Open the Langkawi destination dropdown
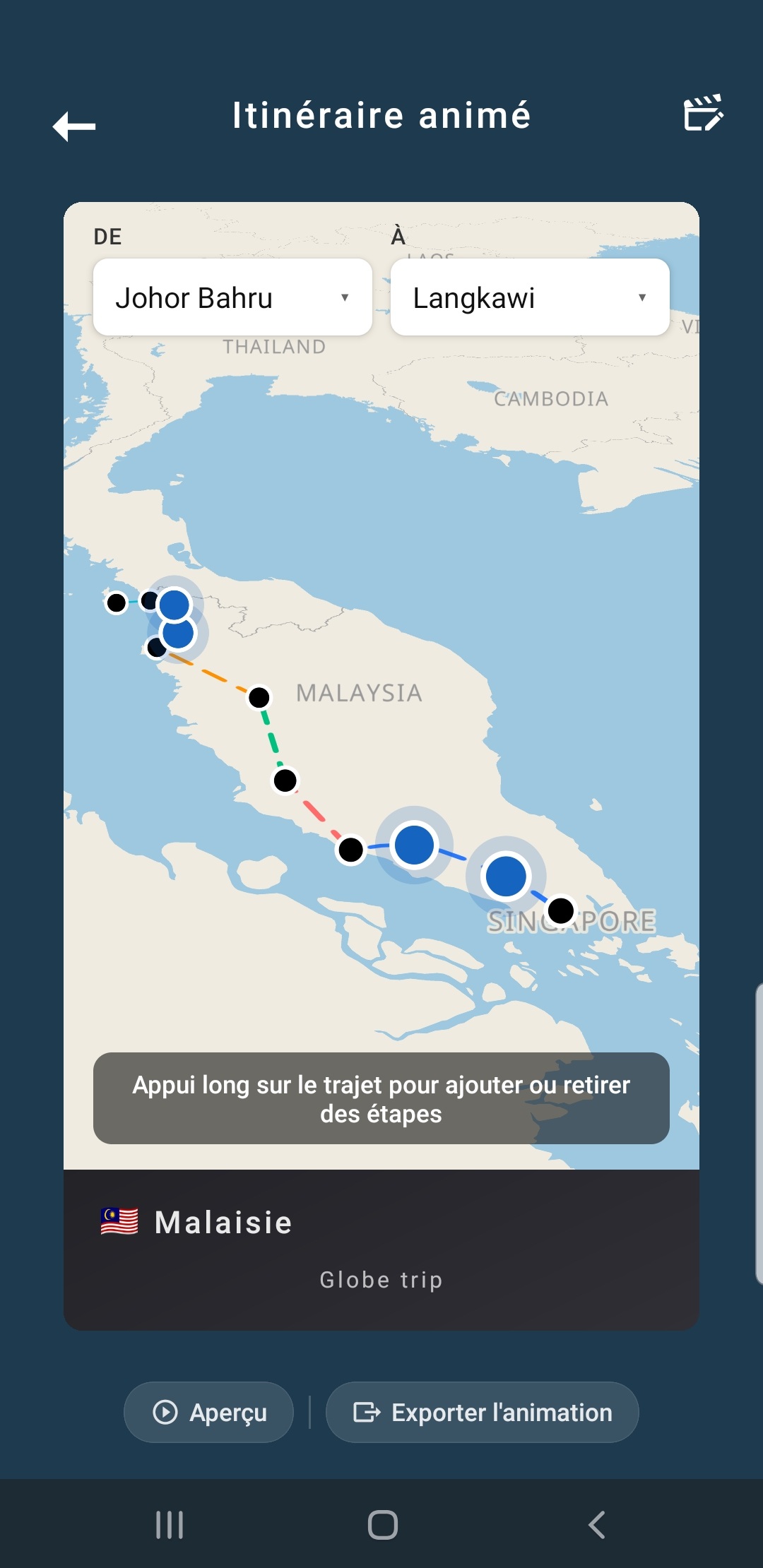The width and height of the screenshot is (763, 1568). tap(530, 297)
